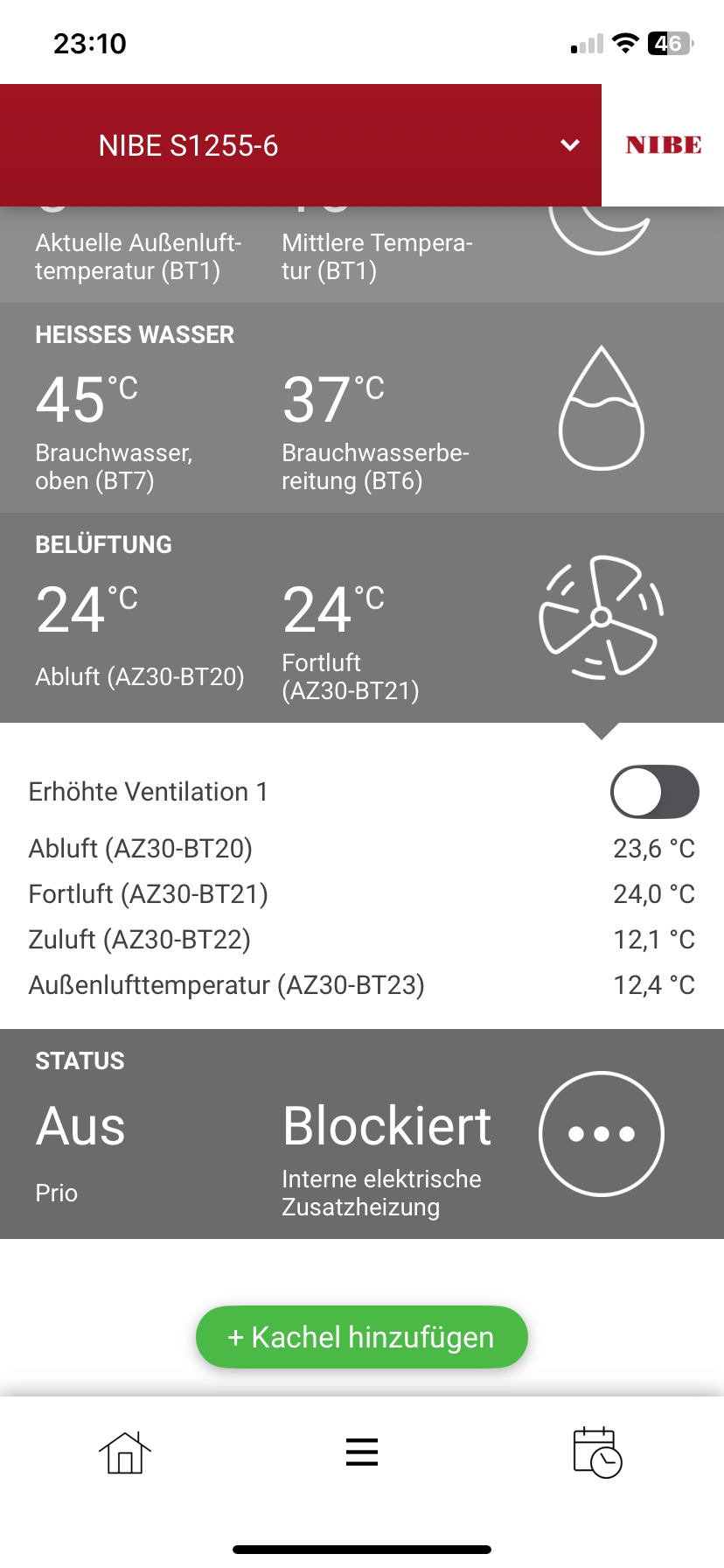Expand the NIBE S1255-6 device dropdown
This screenshot has height=1568, width=724.
click(x=569, y=145)
